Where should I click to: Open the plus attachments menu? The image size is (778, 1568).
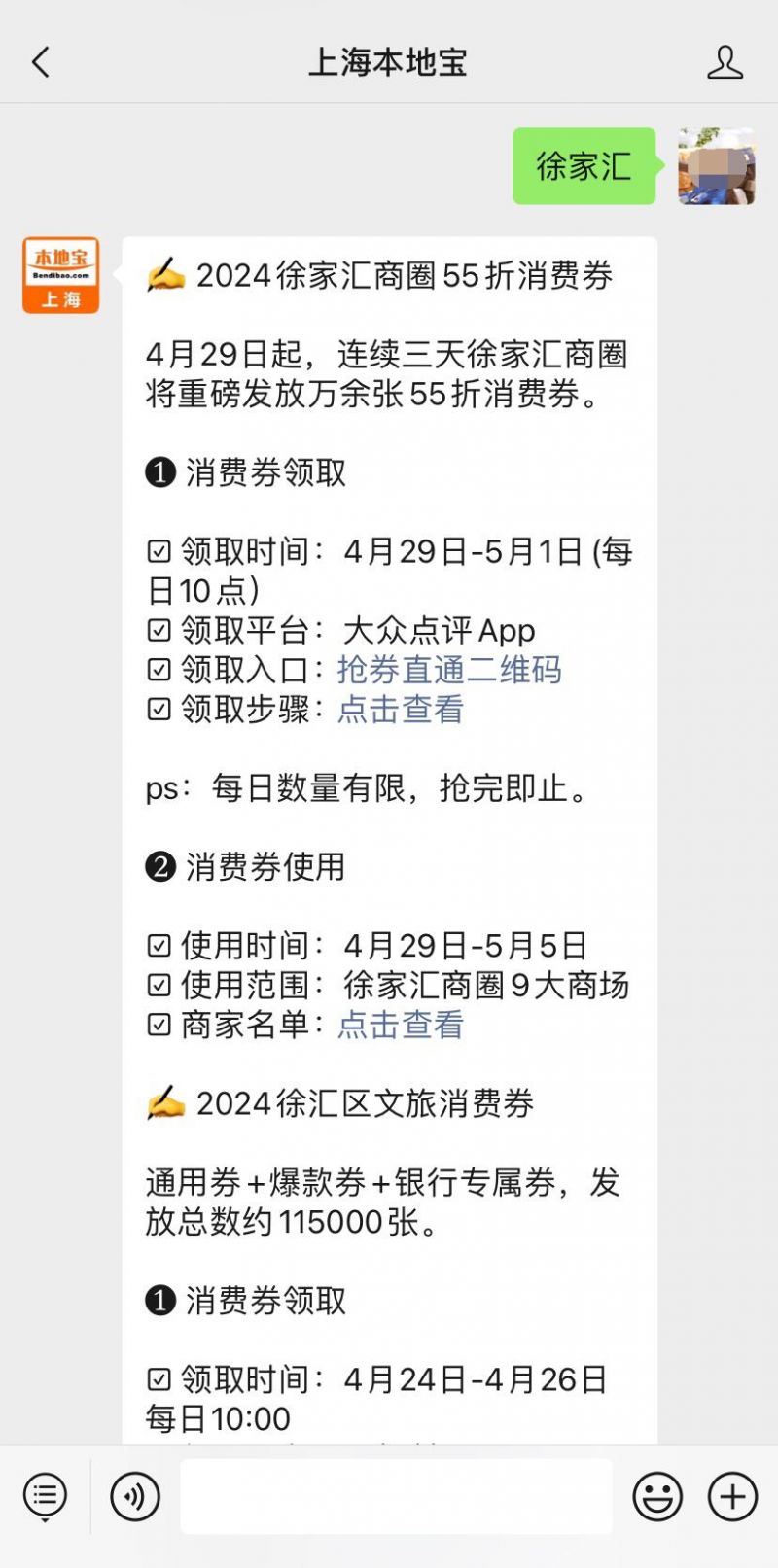click(732, 1496)
